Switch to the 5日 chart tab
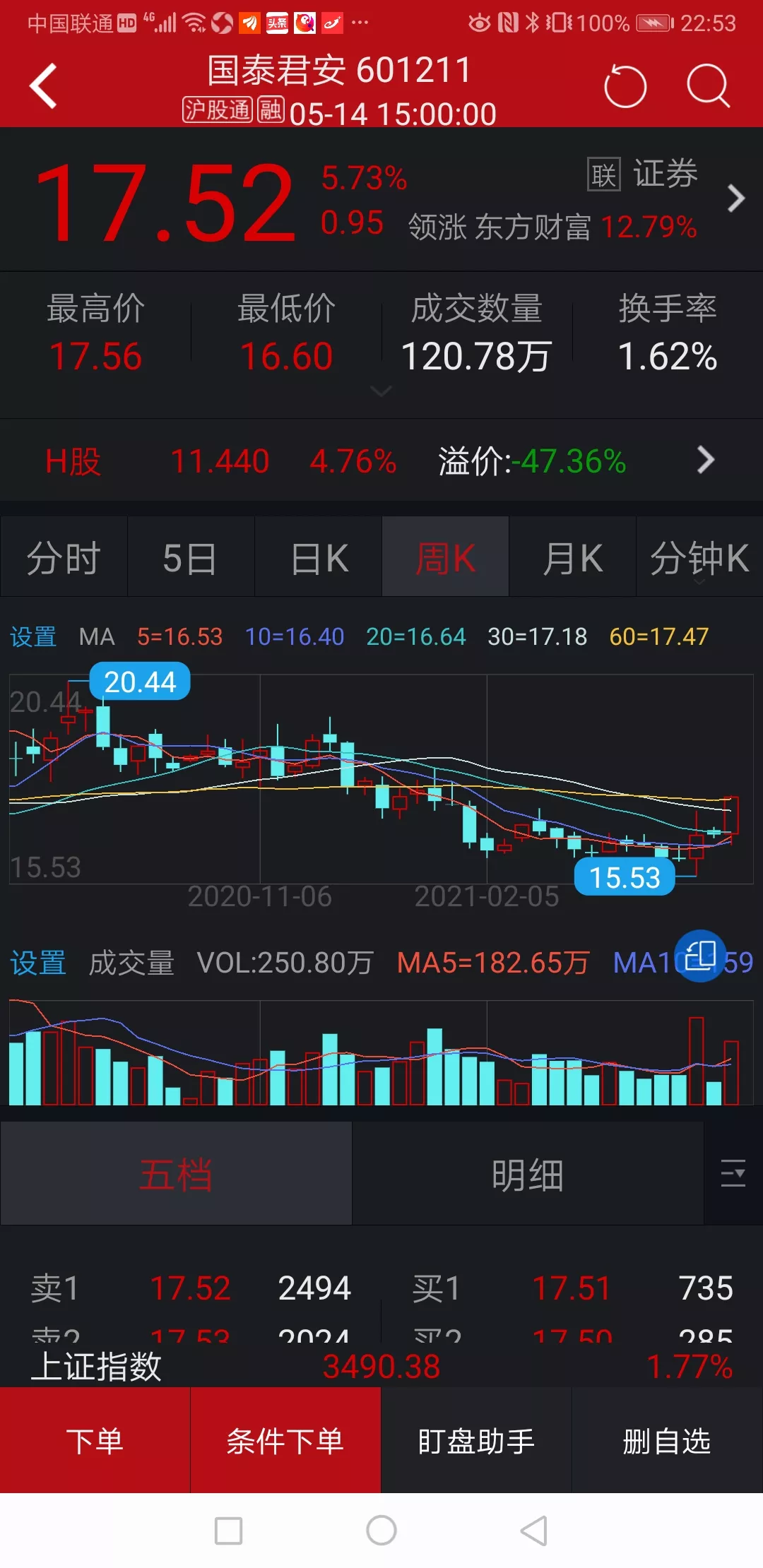Screen dimensions: 763x1568 190,558
